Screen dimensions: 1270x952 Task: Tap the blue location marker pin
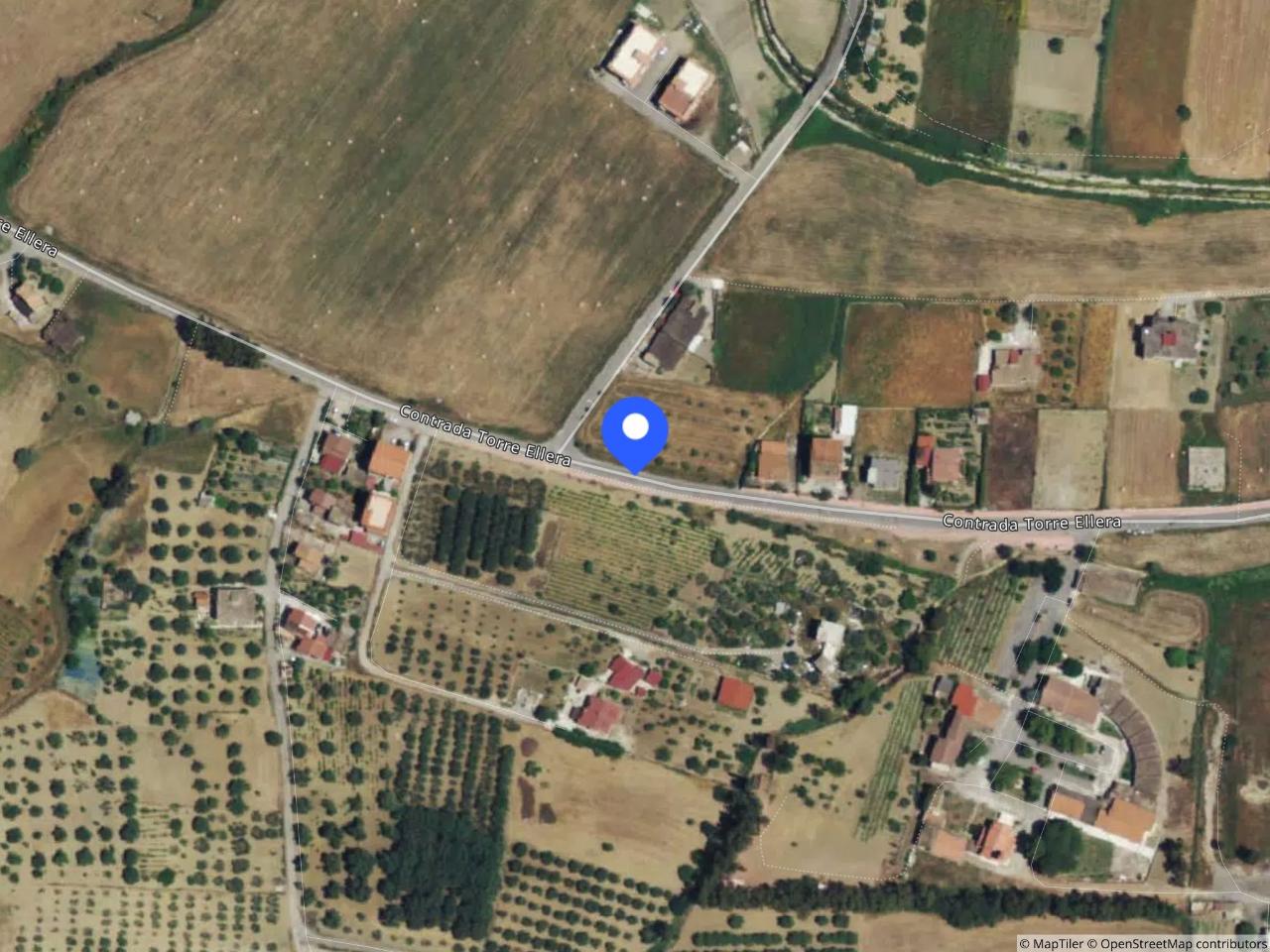[635, 430]
